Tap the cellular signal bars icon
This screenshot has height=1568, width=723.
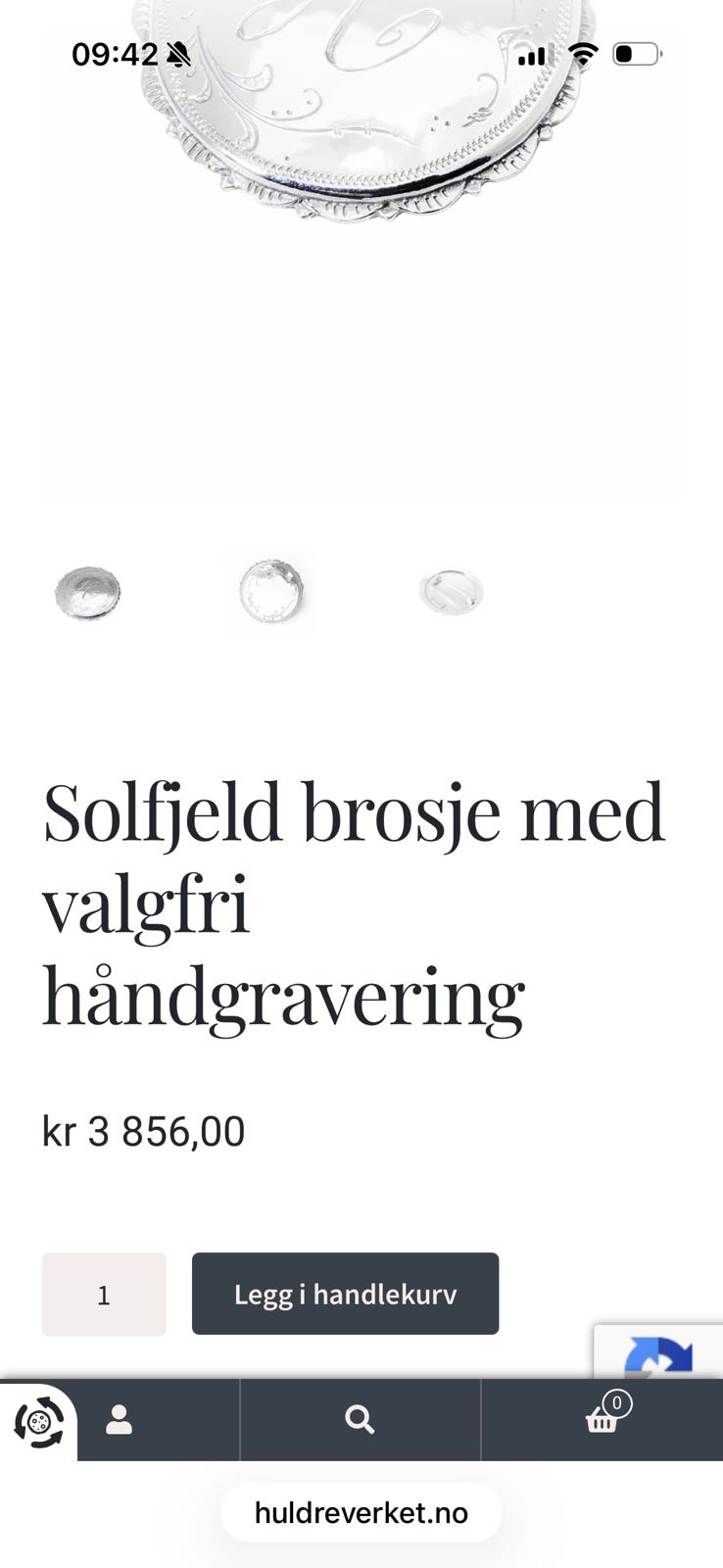(532, 56)
